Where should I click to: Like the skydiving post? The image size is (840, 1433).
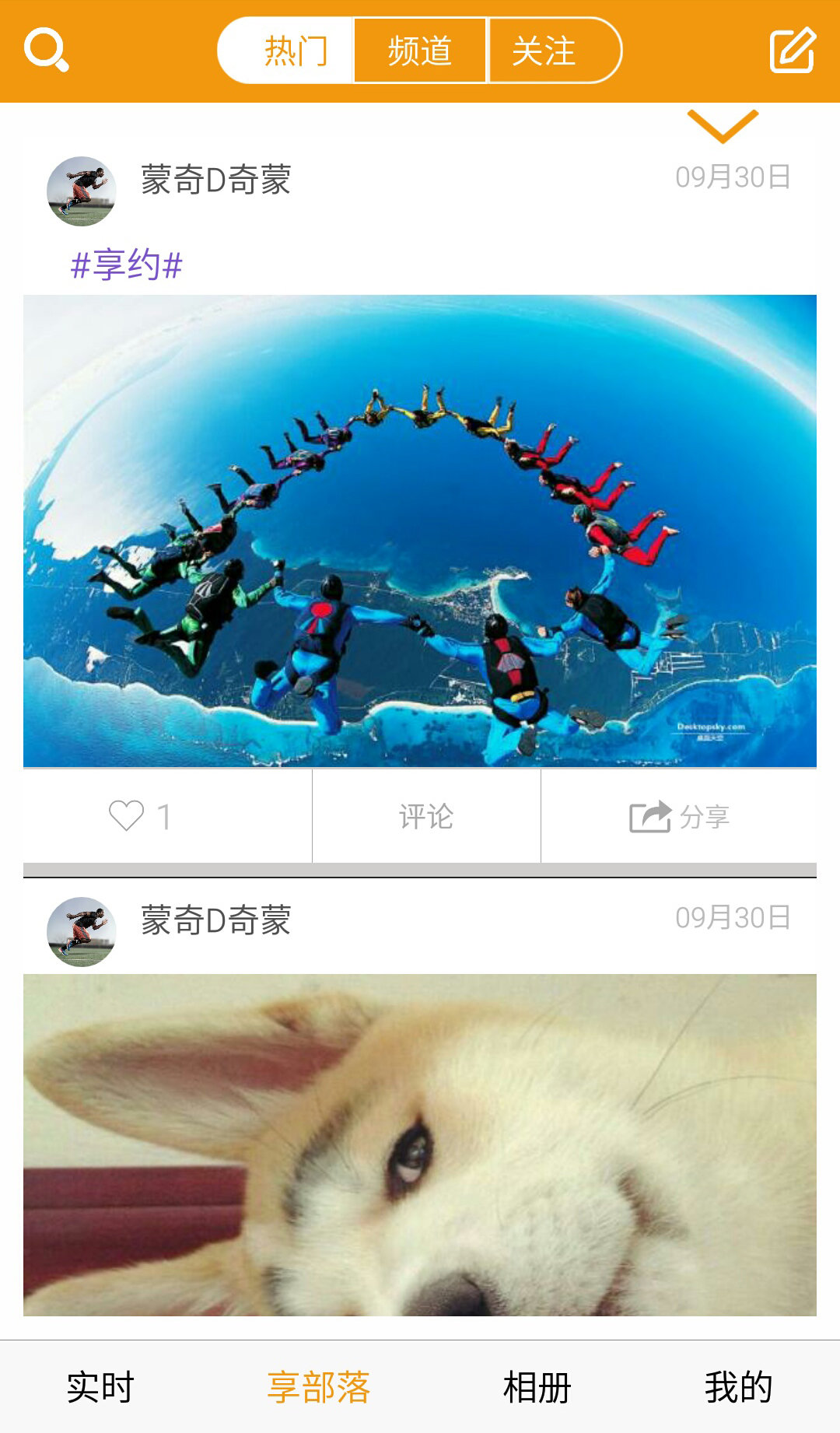(140, 816)
